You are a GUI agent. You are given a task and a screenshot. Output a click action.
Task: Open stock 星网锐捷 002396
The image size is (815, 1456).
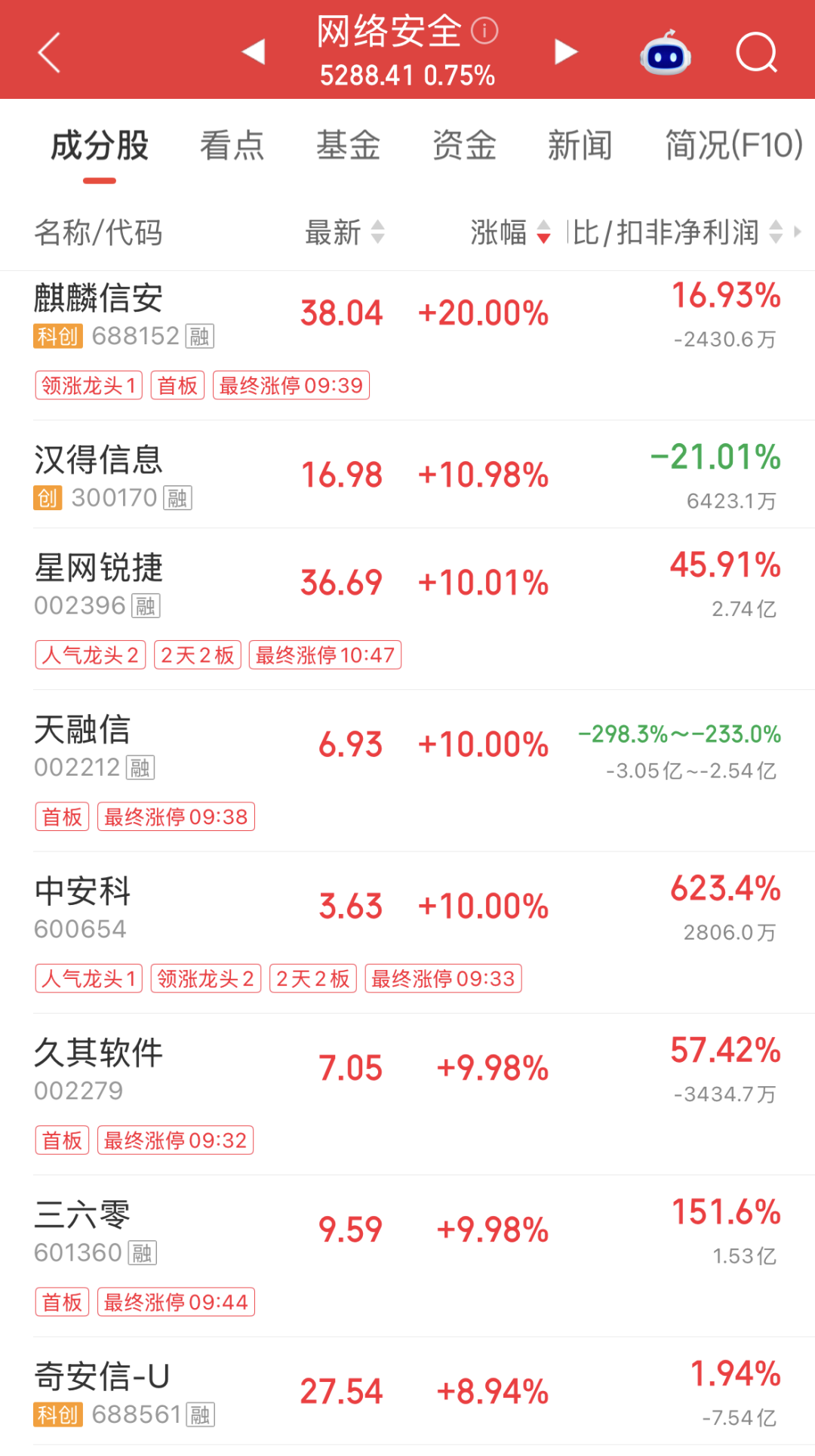pos(407,608)
